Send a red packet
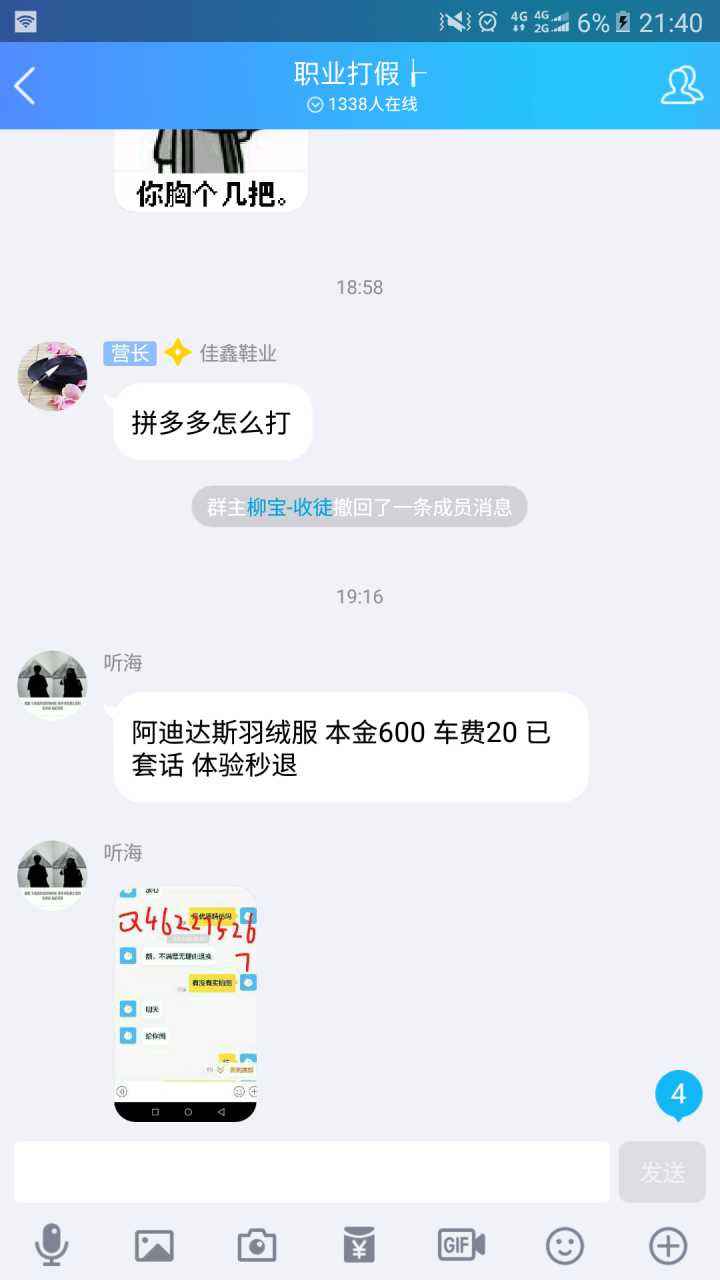 [359, 1245]
